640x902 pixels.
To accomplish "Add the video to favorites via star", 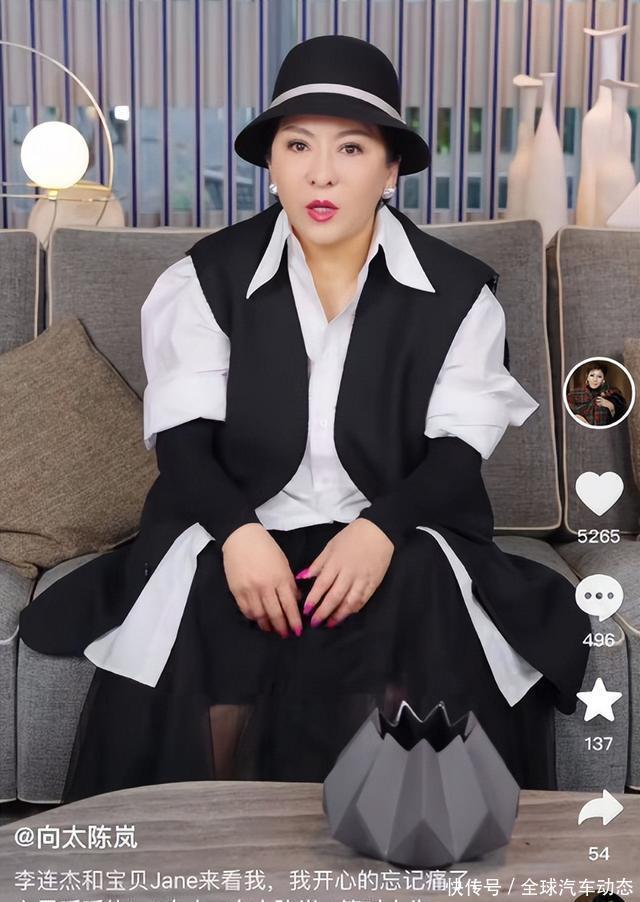I will click(598, 700).
